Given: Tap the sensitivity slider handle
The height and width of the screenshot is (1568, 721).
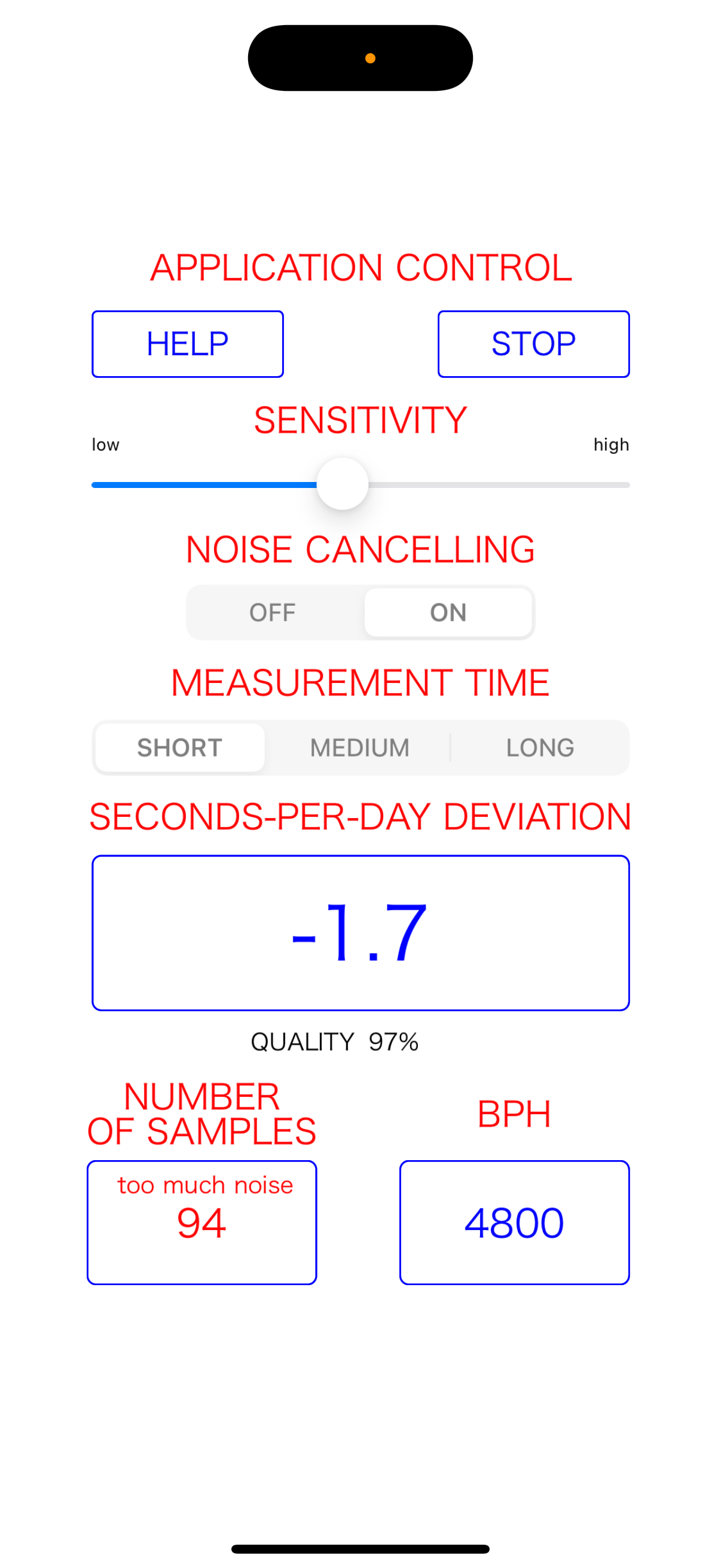Looking at the screenshot, I should (x=343, y=484).
